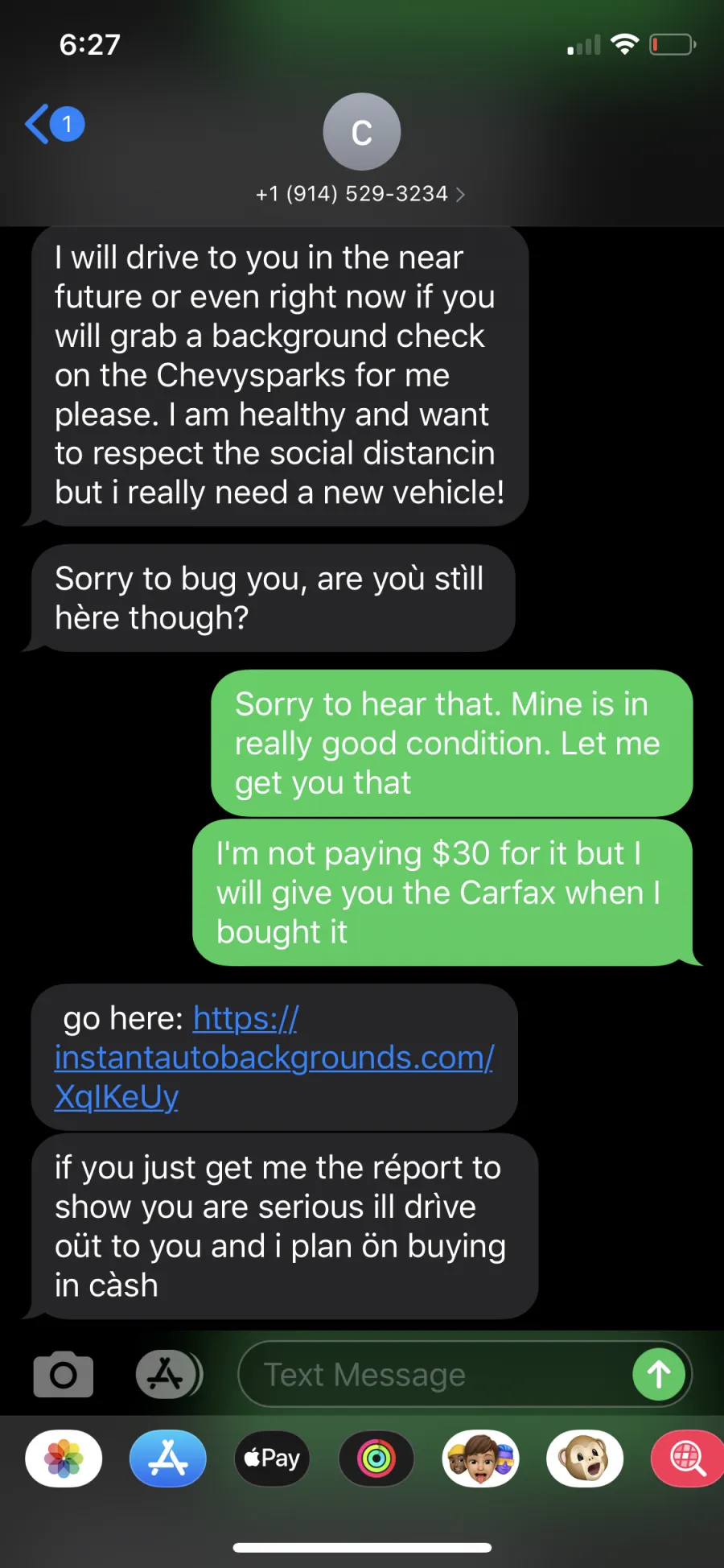Open the Animoji monkey app

pos(585,1459)
